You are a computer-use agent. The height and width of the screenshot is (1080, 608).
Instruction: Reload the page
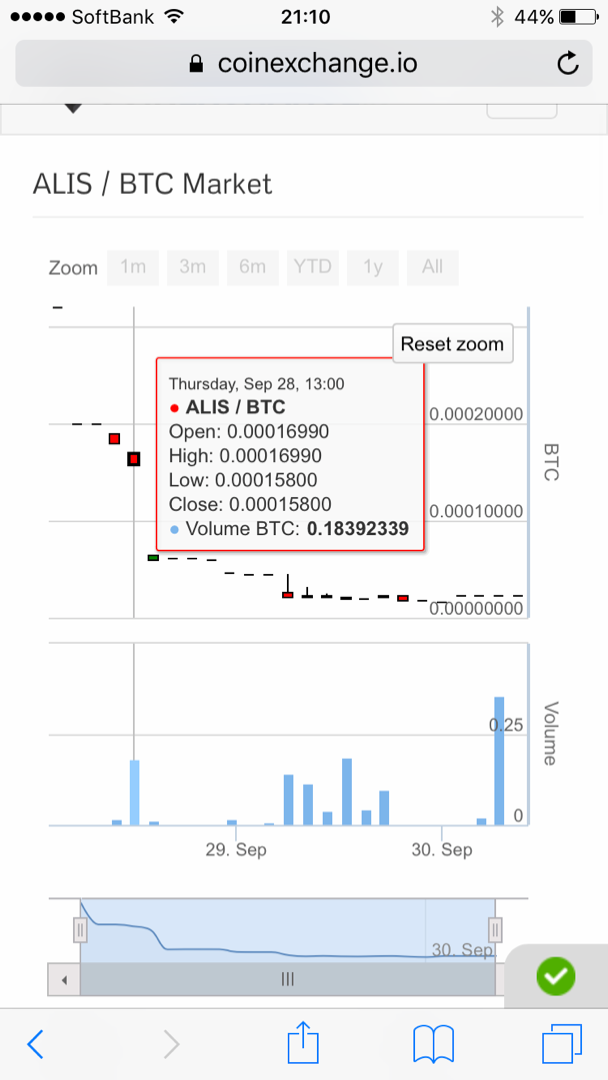(x=567, y=64)
